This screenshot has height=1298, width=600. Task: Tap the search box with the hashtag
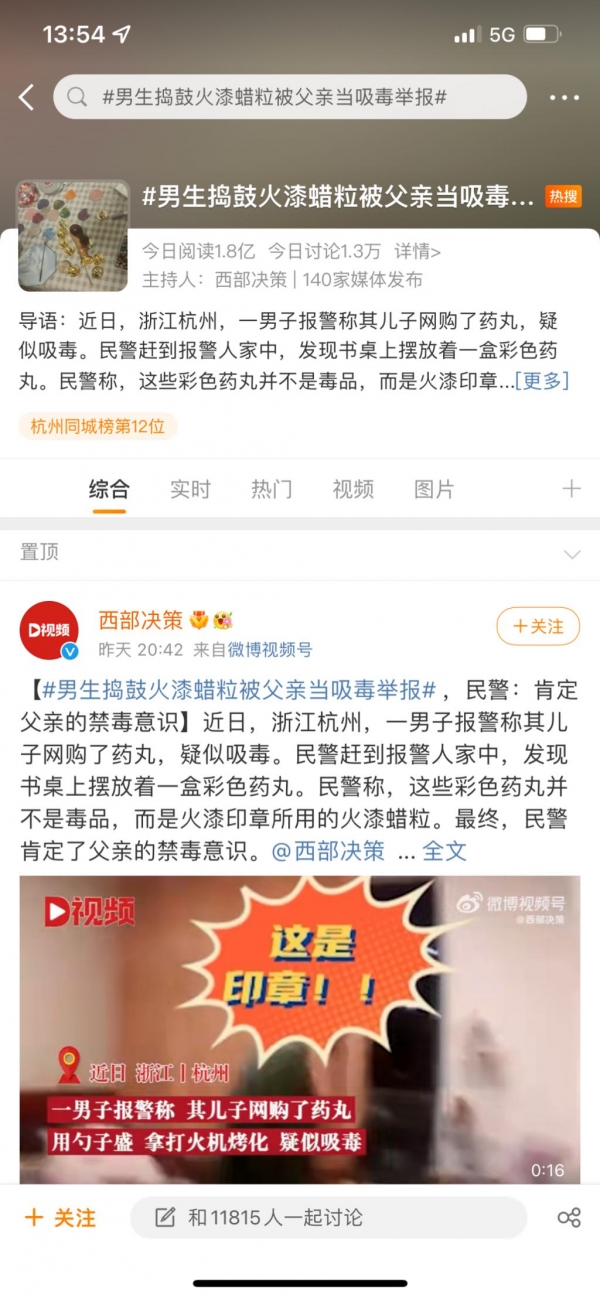click(290, 97)
